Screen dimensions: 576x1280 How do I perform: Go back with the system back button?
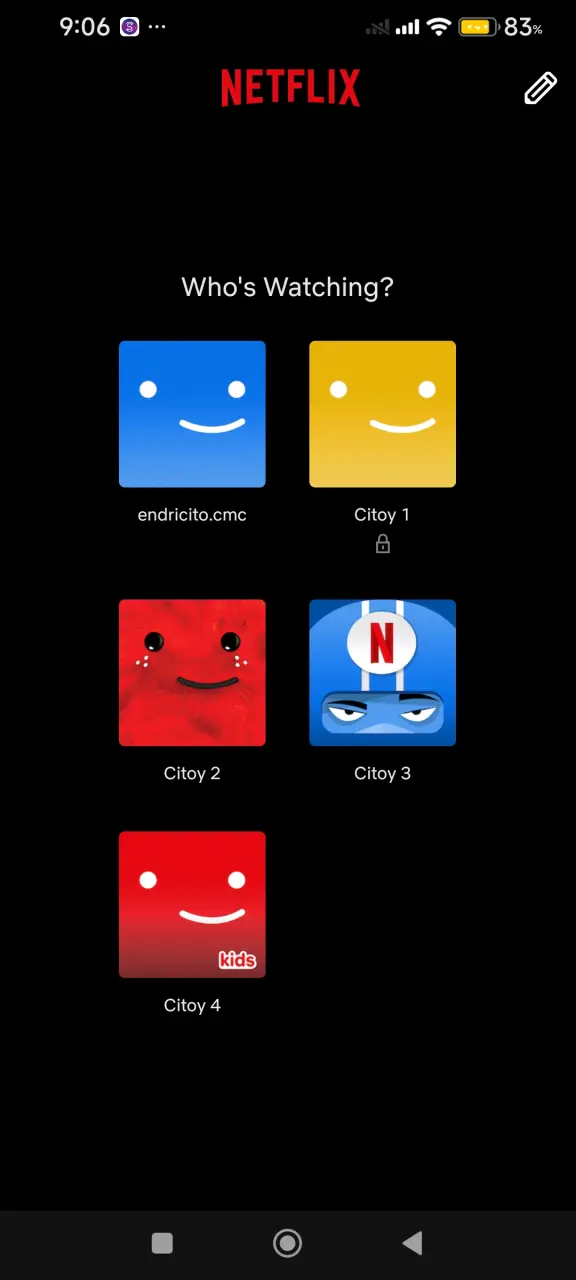412,1243
